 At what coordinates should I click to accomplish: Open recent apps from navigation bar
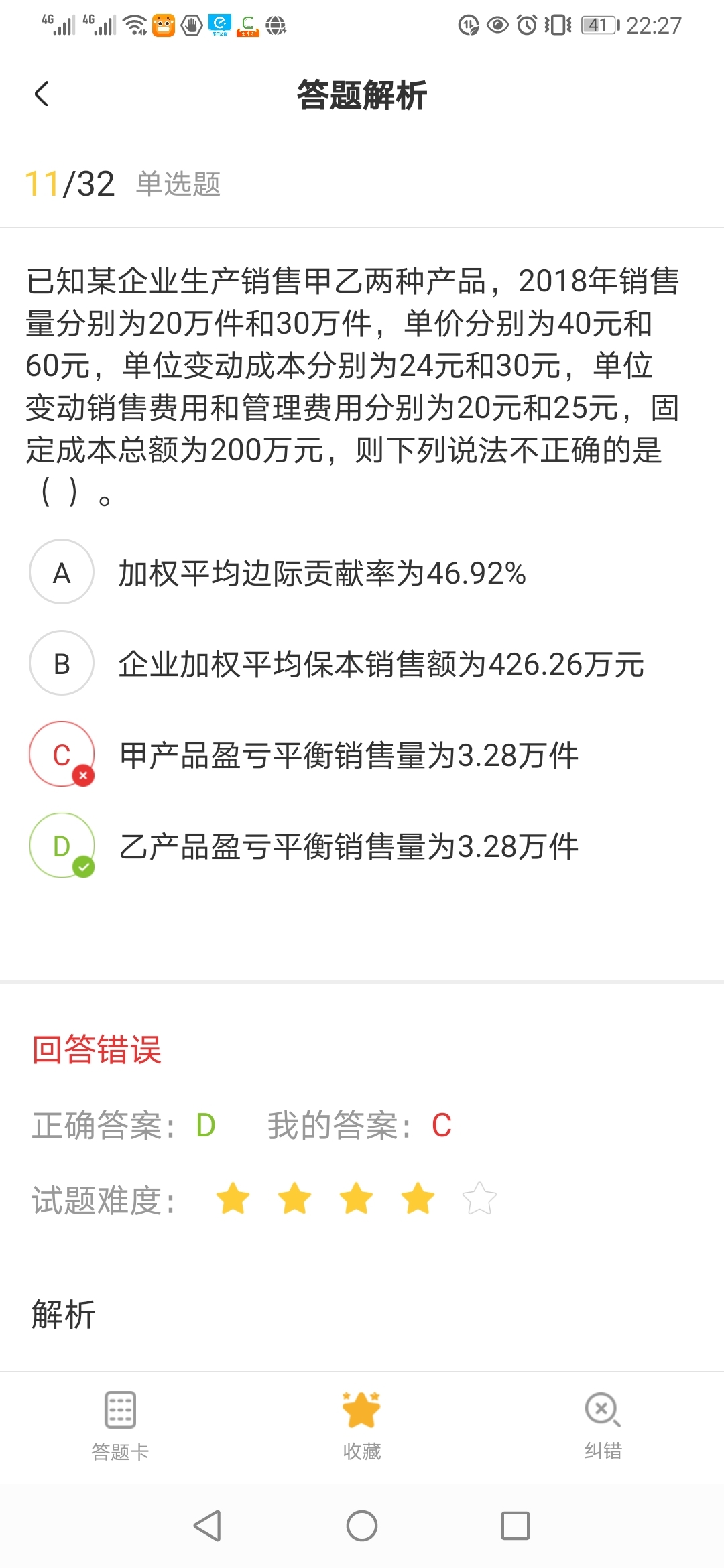tap(516, 1526)
